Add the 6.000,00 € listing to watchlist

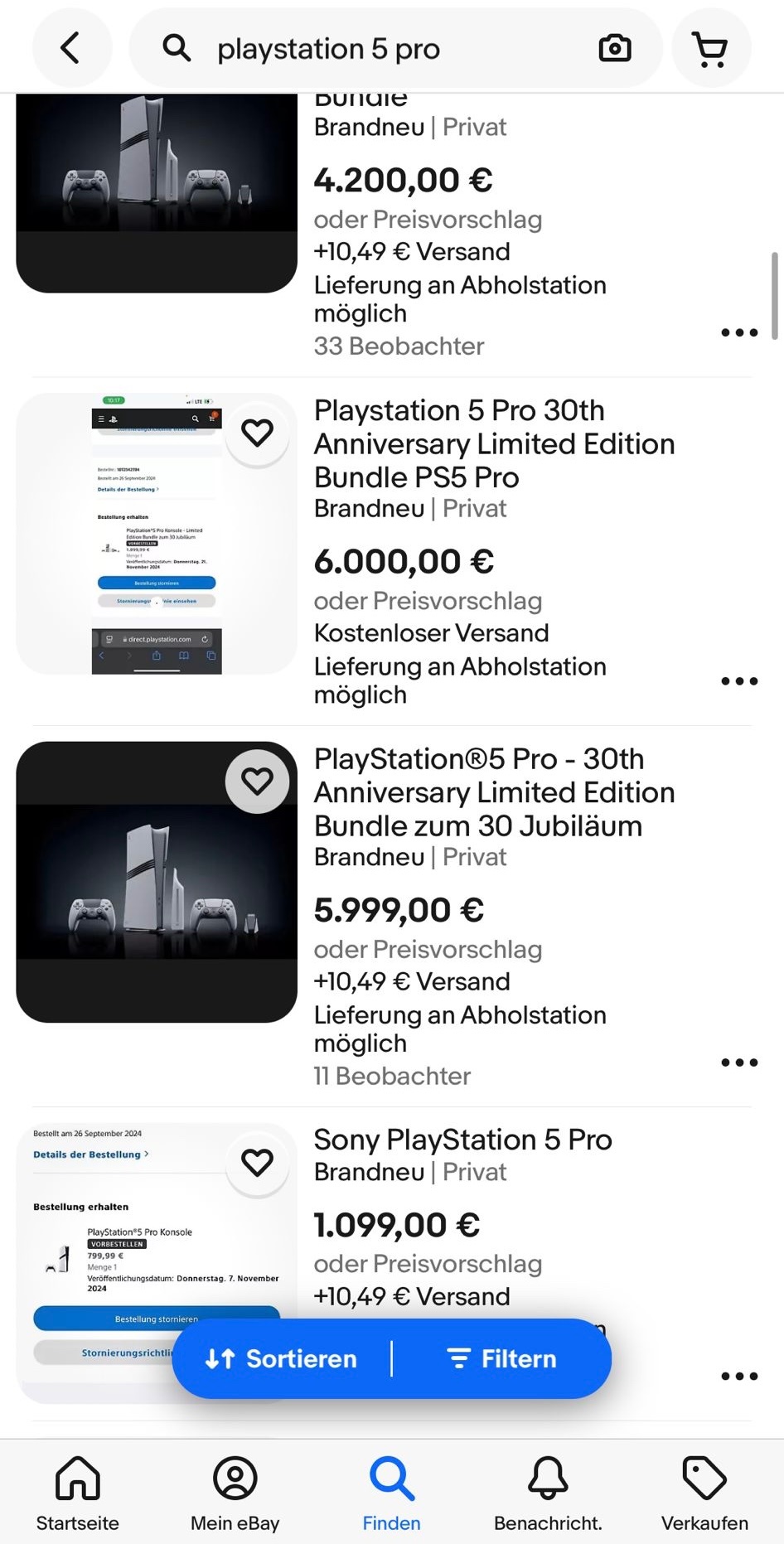(x=257, y=432)
